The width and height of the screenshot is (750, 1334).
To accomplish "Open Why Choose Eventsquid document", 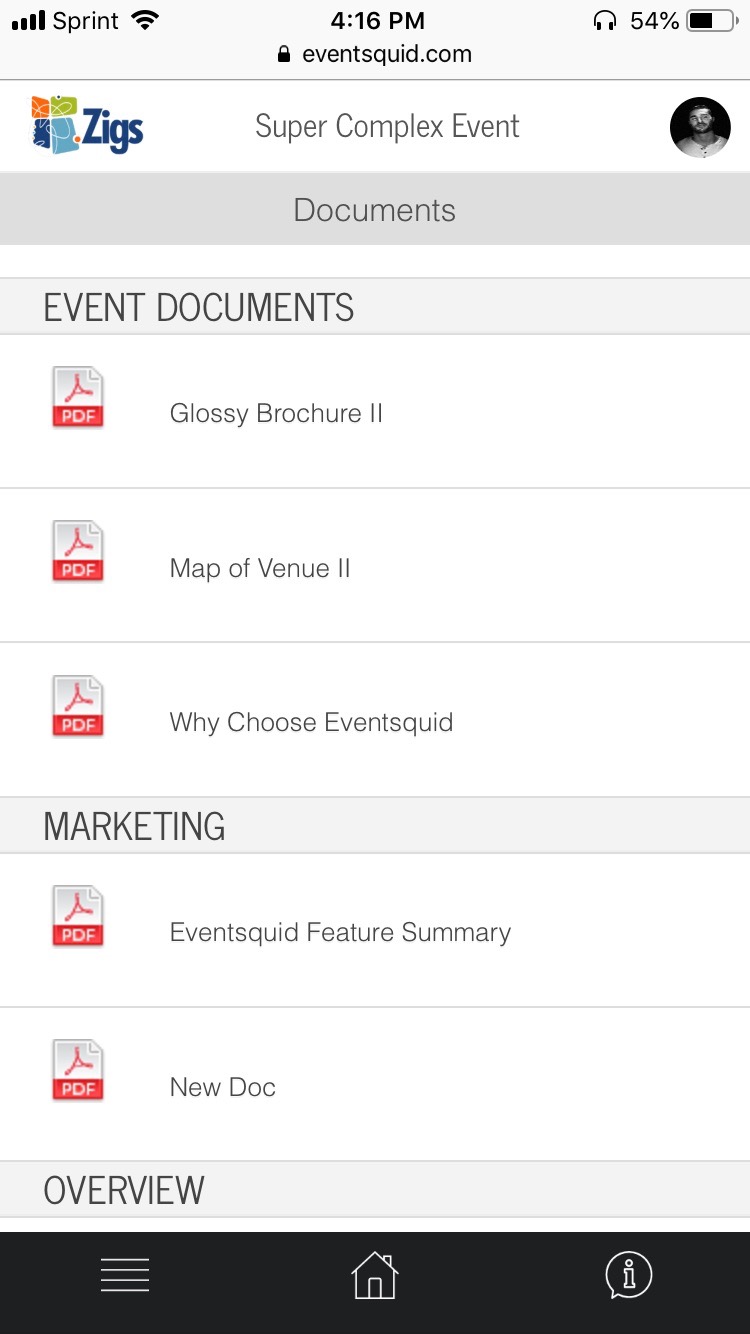I will [x=375, y=720].
